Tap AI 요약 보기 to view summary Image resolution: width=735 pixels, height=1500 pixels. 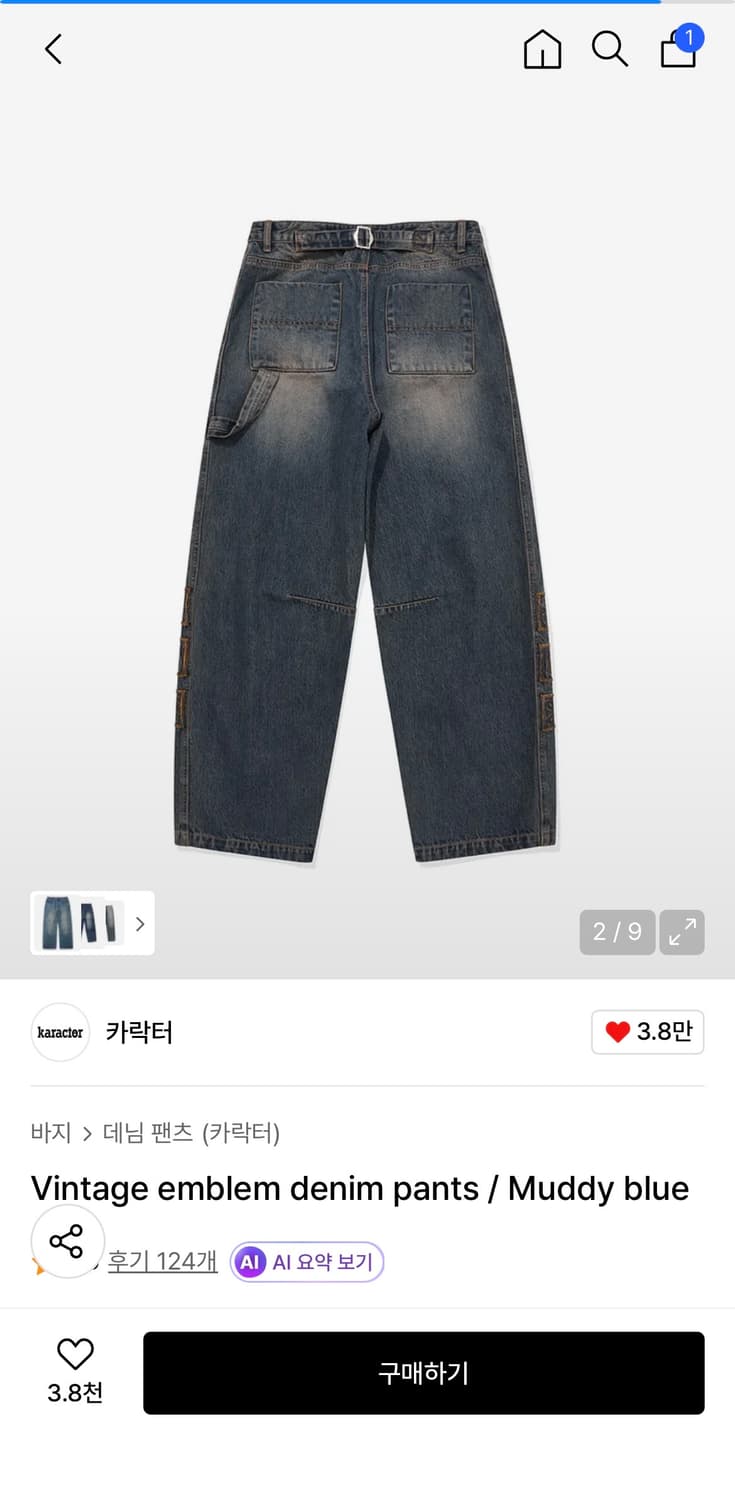click(320, 1262)
